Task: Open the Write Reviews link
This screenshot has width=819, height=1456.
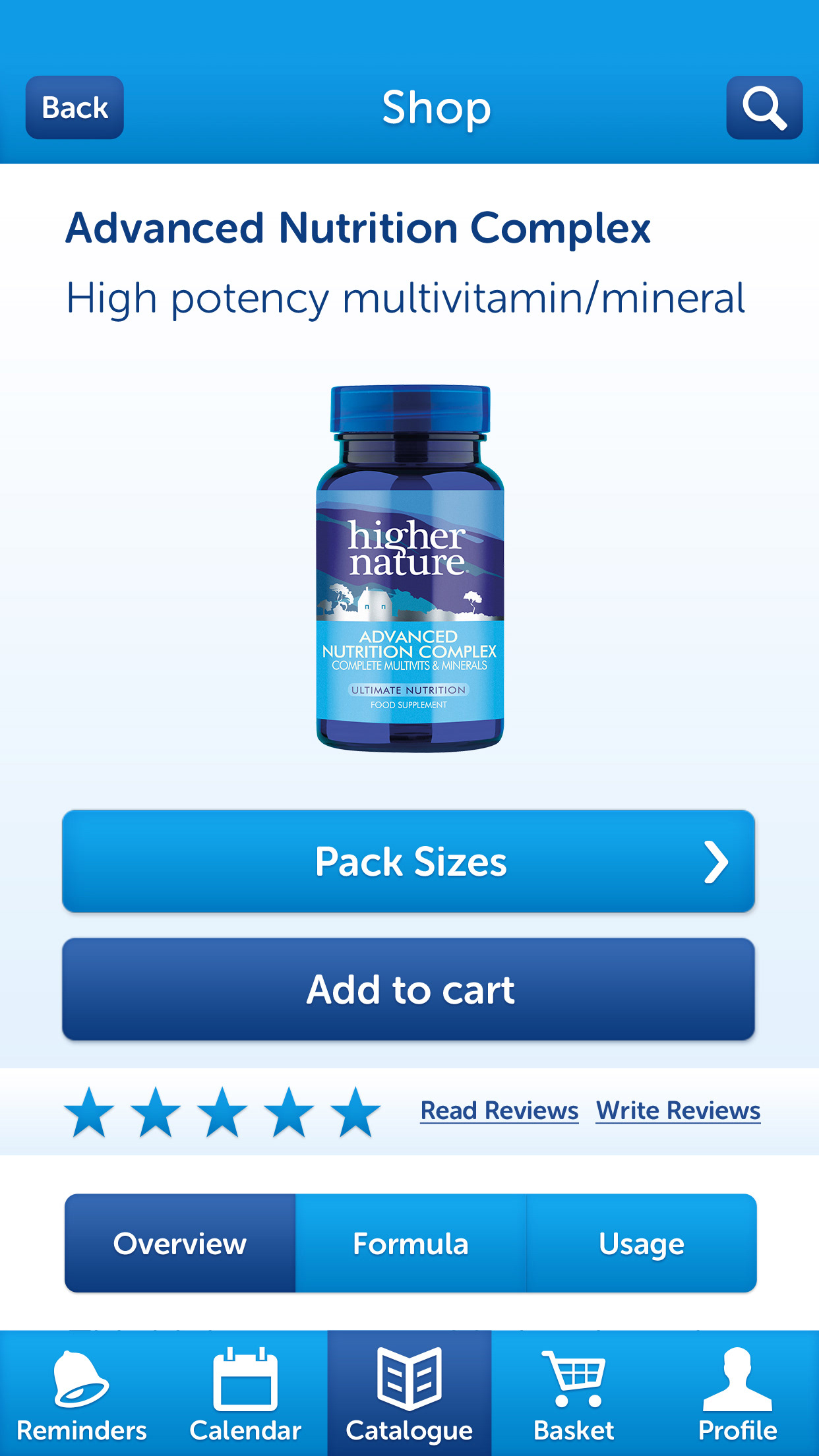Action: (x=678, y=1110)
